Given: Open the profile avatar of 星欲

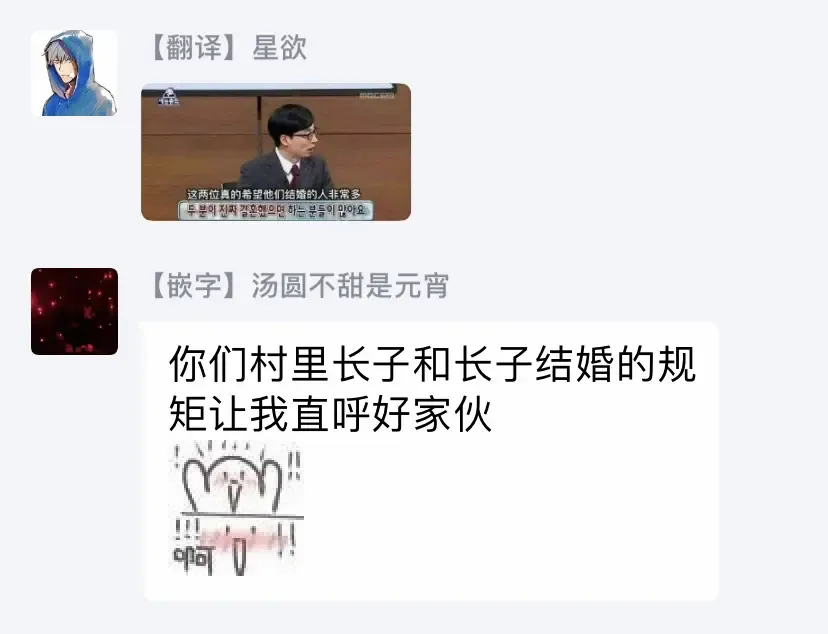Looking at the screenshot, I should [74, 73].
